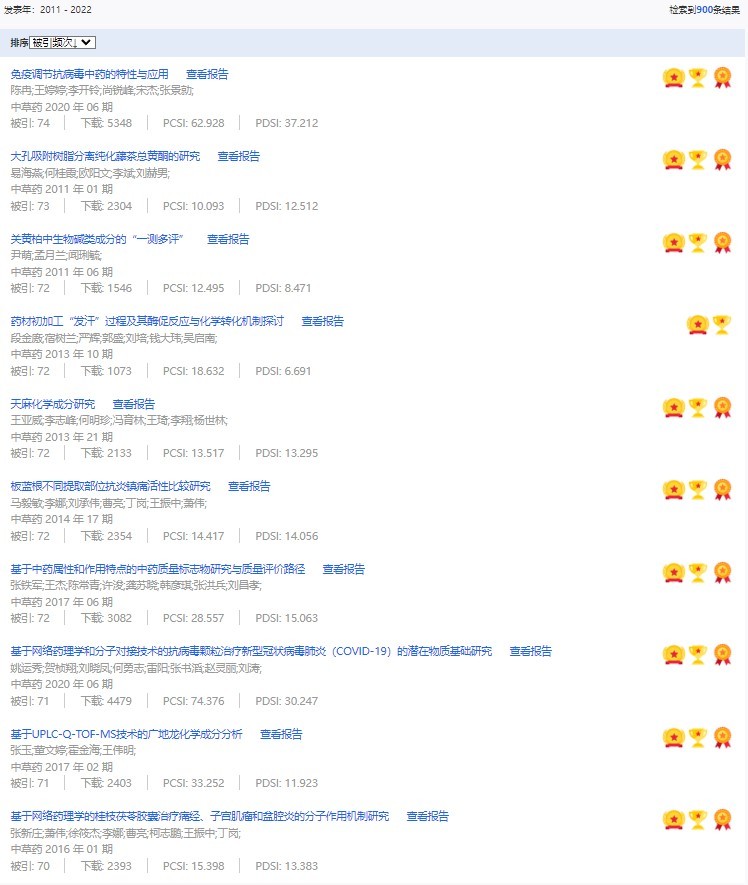748x885 pixels.
Task: View report for 关黄柏中生物碱类成分的“一测多评”
Action: click(228, 239)
